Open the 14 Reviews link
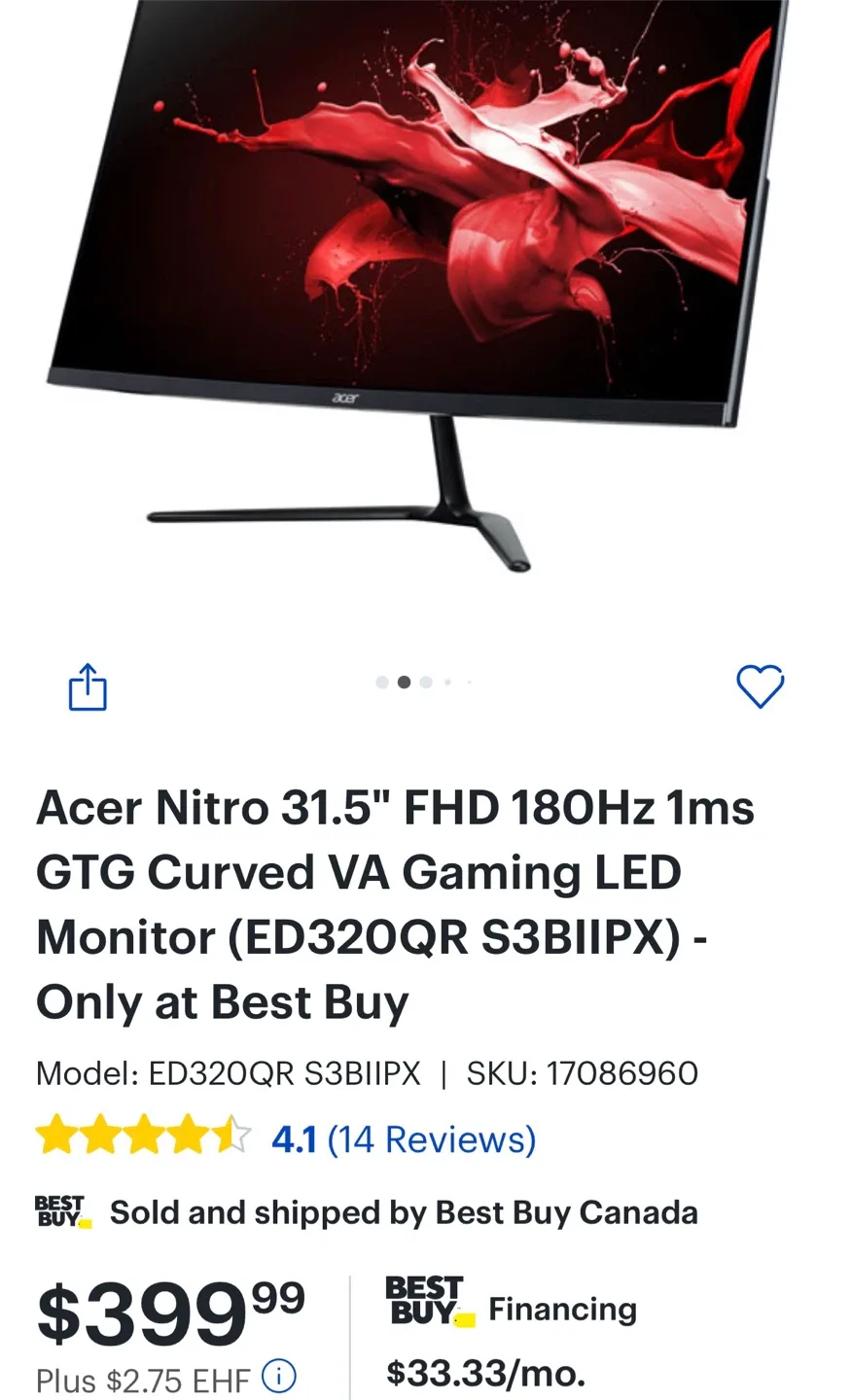This screenshot has width=852, height=1400. point(431,1138)
